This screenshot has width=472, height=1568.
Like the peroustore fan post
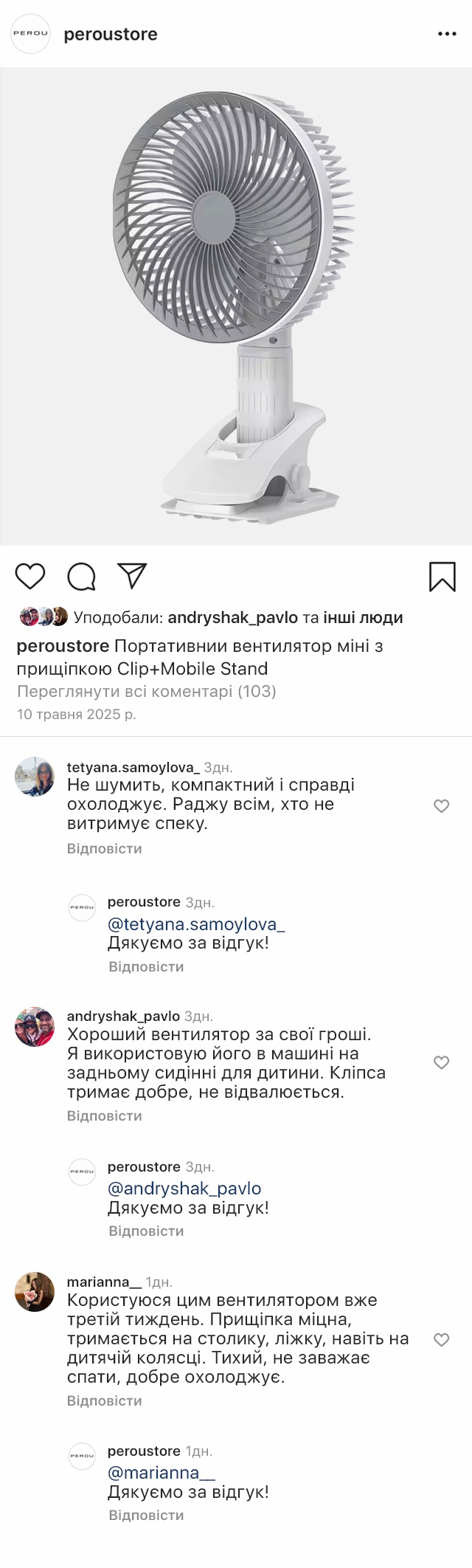point(30,577)
